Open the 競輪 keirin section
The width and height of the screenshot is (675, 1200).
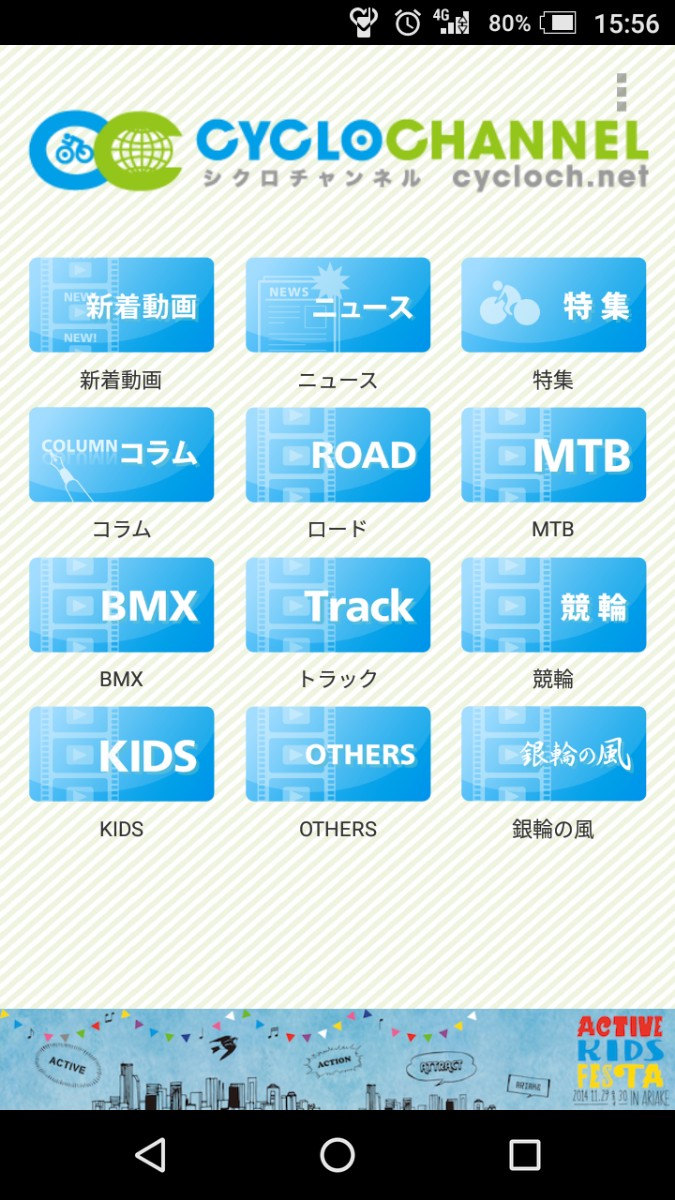[x=553, y=605]
